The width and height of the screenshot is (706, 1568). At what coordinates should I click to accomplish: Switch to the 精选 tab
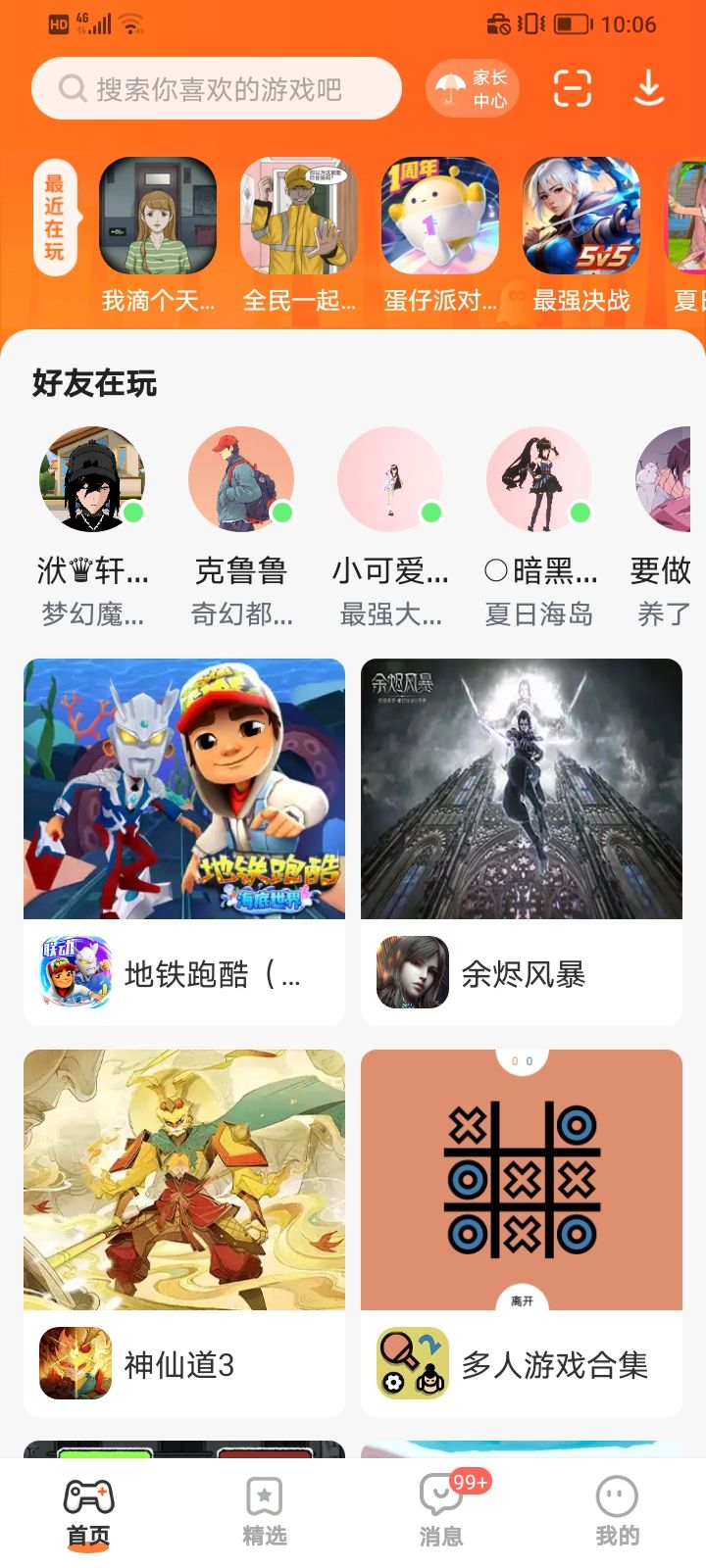(265, 1512)
